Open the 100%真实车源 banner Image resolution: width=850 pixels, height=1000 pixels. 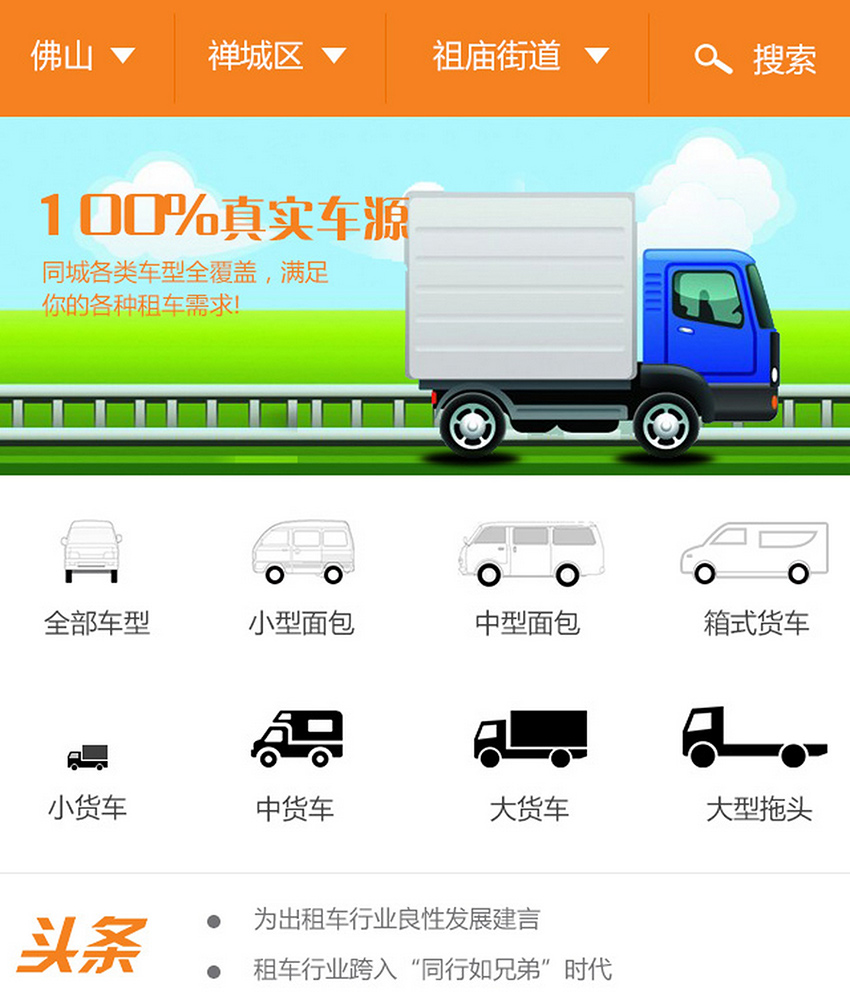(x=425, y=295)
